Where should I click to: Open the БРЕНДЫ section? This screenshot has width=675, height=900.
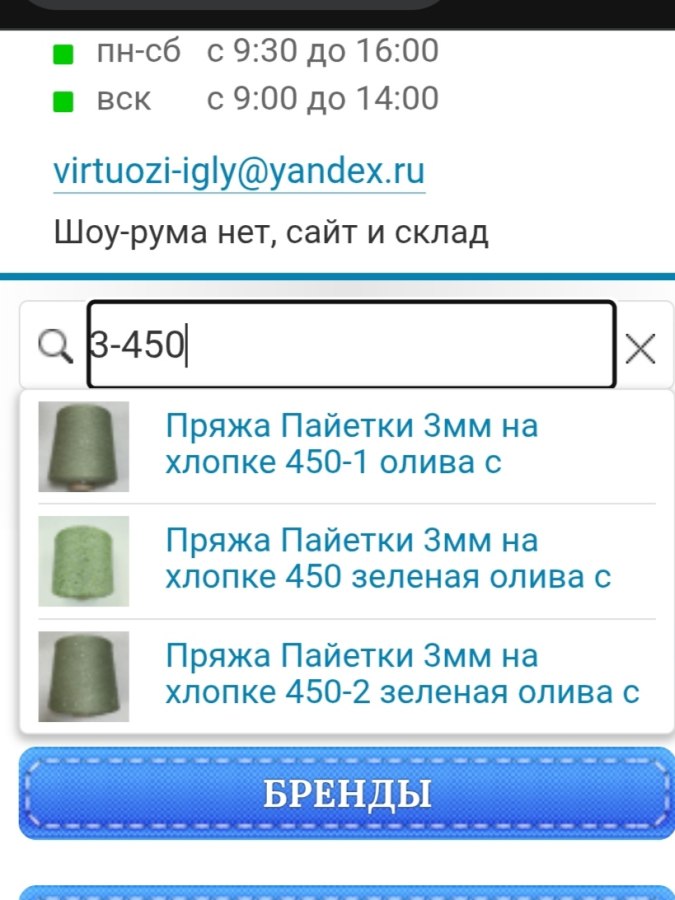(x=346, y=794)
